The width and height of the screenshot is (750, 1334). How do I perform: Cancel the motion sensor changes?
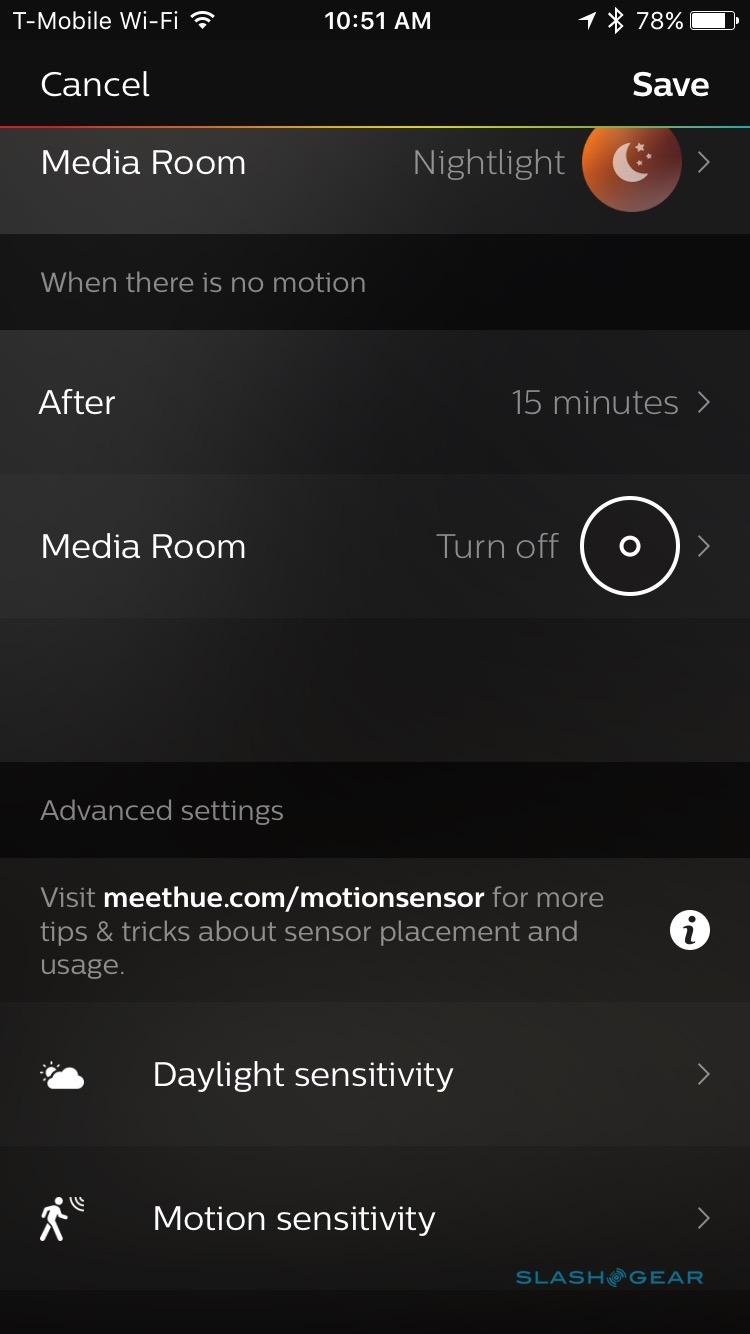pyautogui.click(x=95, y=85)
